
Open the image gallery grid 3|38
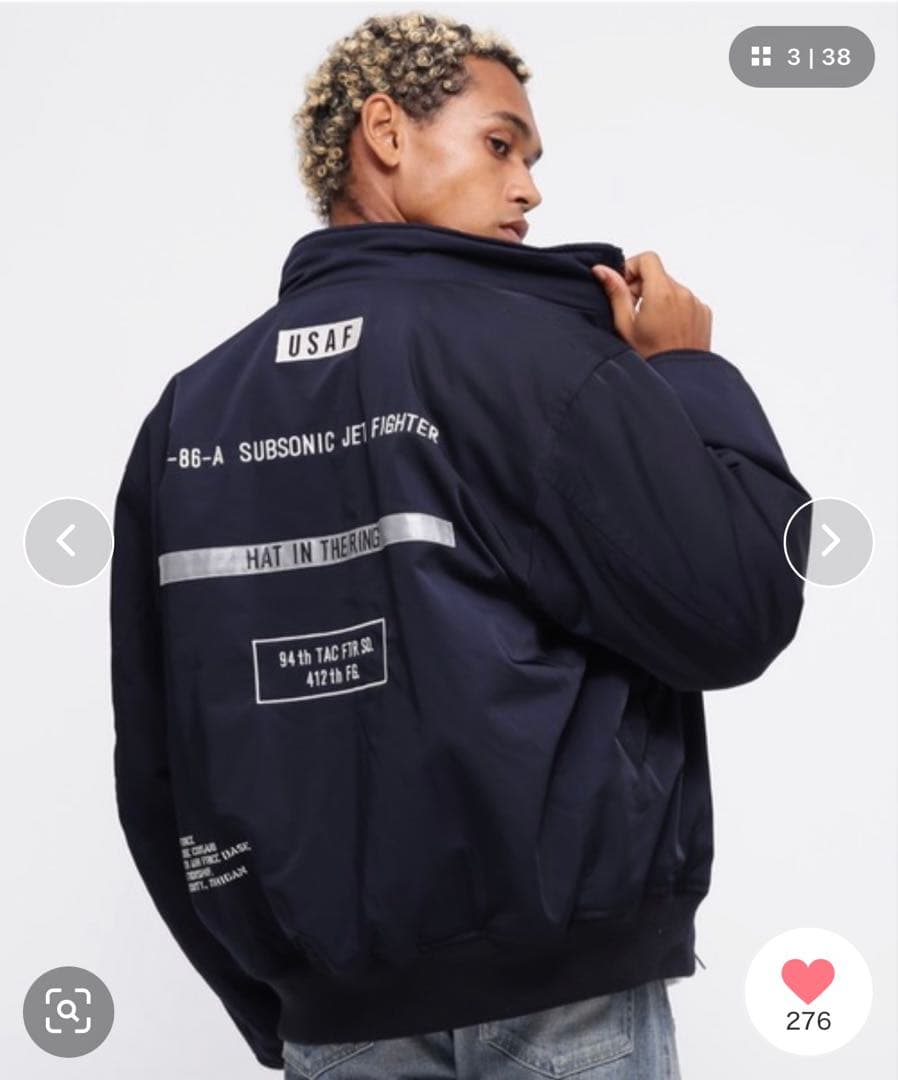tap(801, 57)
